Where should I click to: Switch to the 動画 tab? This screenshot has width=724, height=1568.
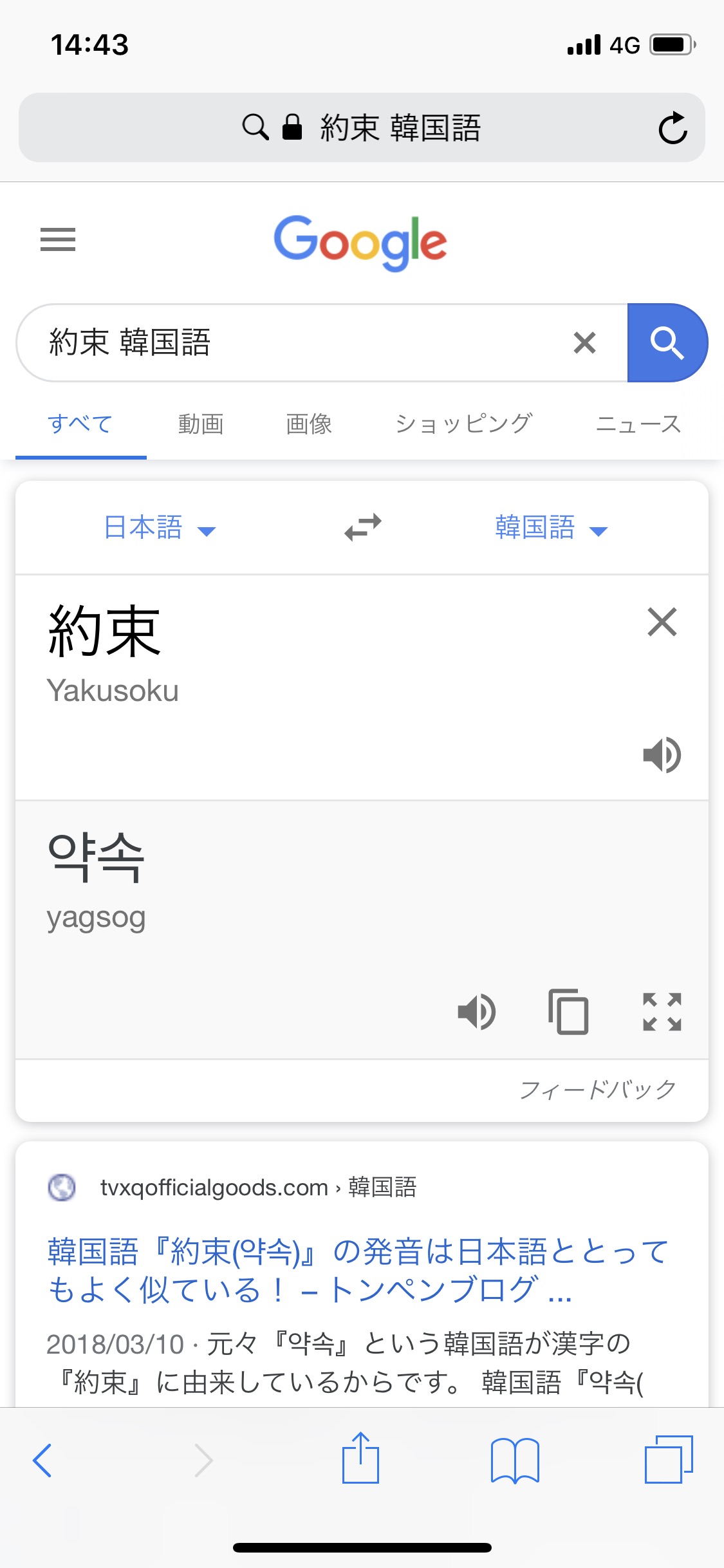(x=201, y=424)
